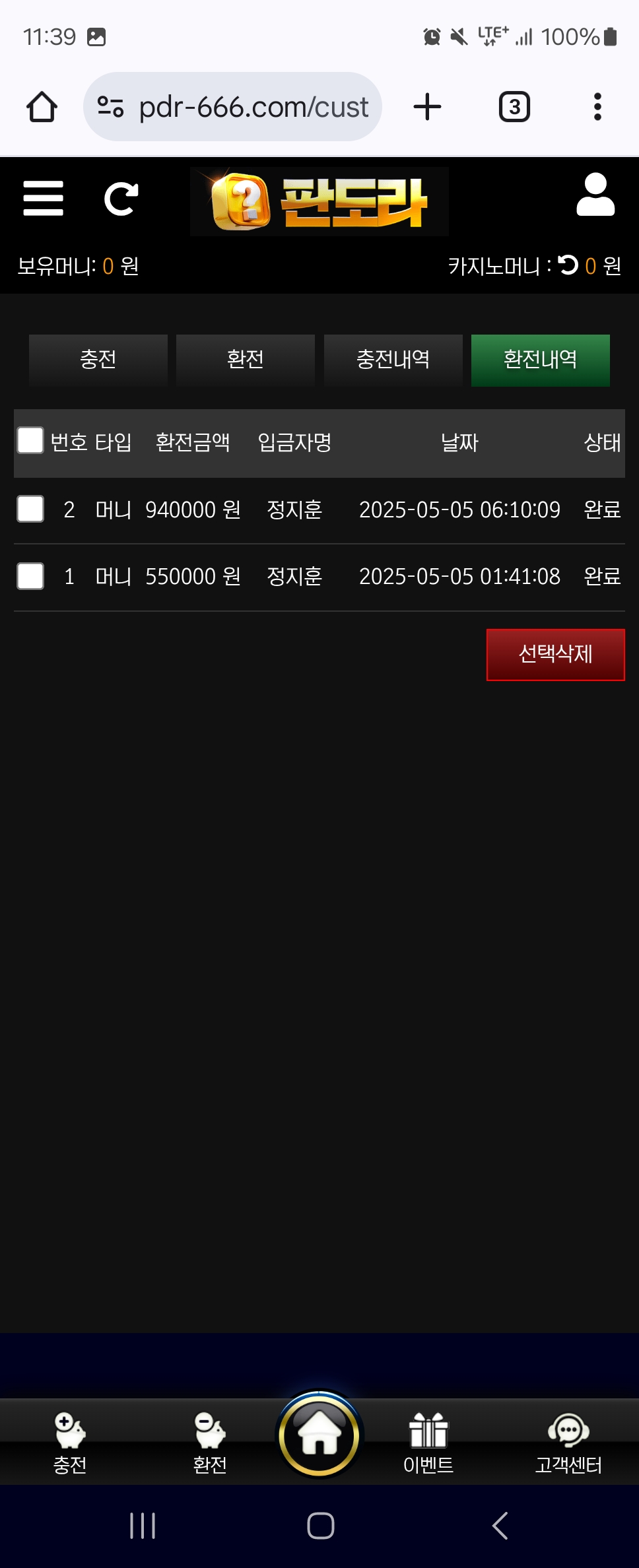This screenshot has width=639, height=1568.
Task: Tick the checkbox for the 940000 원 row
Action: click(x=30, y=509)
